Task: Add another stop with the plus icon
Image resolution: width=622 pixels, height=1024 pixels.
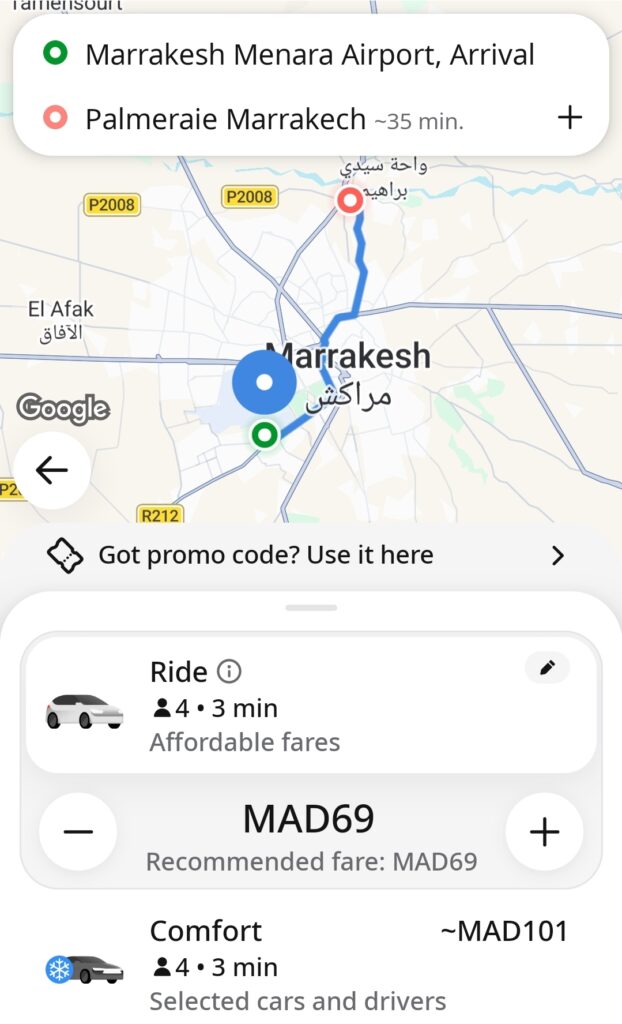Action: click(x=569, y=118)
